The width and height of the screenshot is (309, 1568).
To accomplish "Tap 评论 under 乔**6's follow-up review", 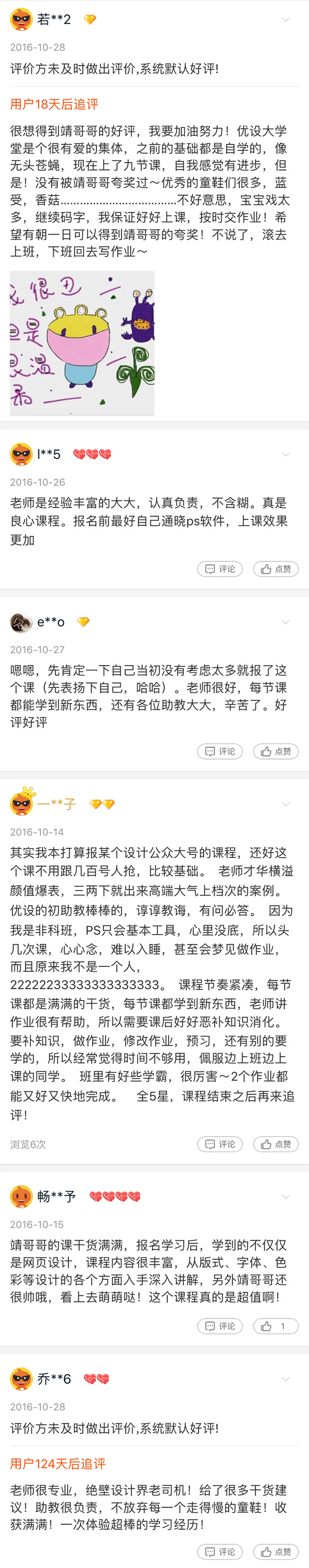I will (220, 1552).
